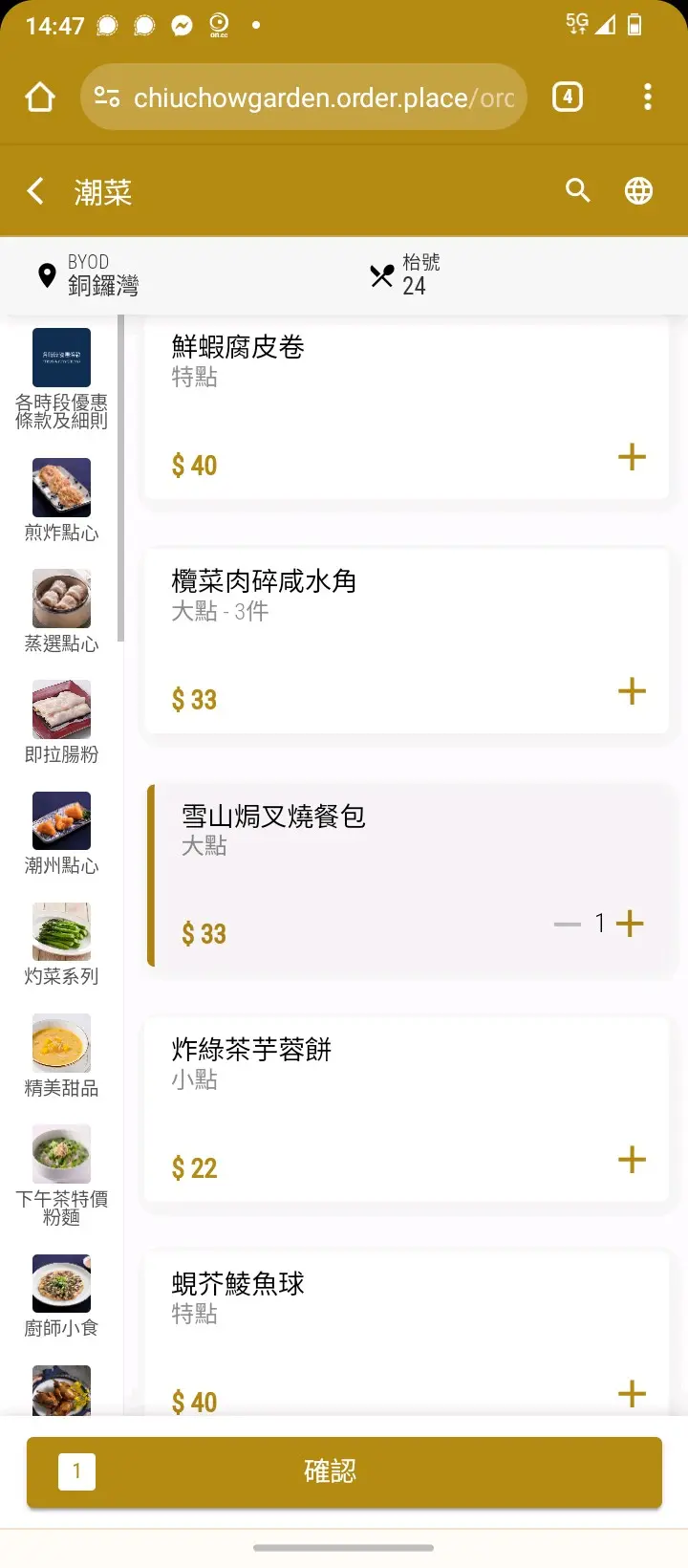This screenshot has height=1568, width=688.
Task: Go back from the 潮菜 menu page
Action: click(x=36, y=191)
